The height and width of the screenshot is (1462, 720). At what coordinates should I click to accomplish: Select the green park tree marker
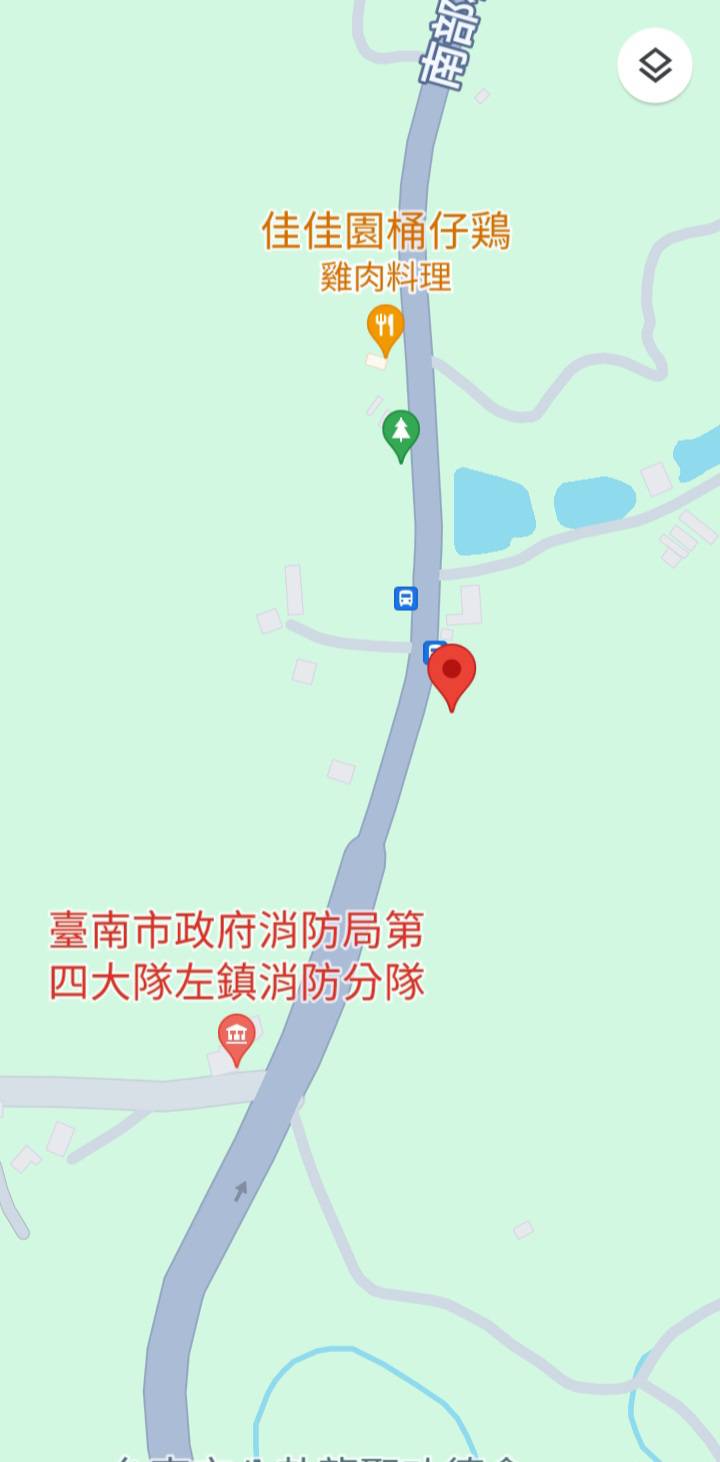tap(401, 433)
